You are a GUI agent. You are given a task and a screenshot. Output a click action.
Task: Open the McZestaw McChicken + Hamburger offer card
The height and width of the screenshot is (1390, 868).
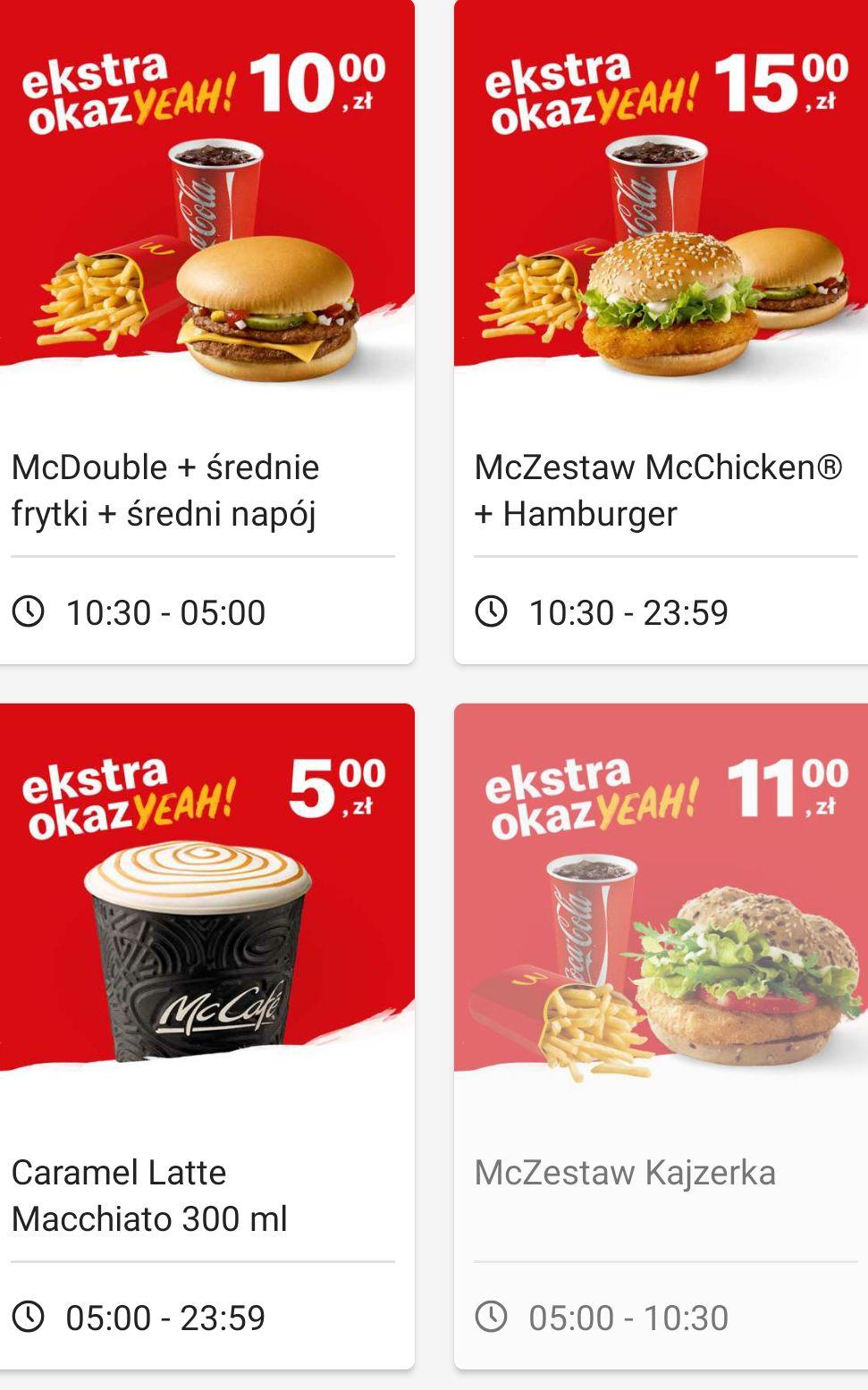(x=662, y=331)
